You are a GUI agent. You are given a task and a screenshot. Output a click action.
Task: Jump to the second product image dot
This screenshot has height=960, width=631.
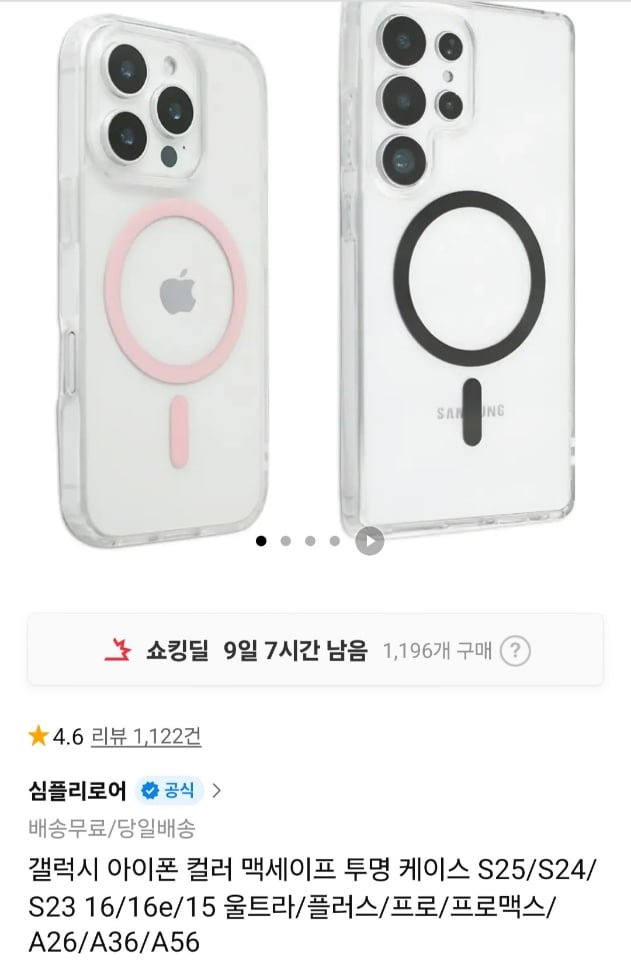286,541
